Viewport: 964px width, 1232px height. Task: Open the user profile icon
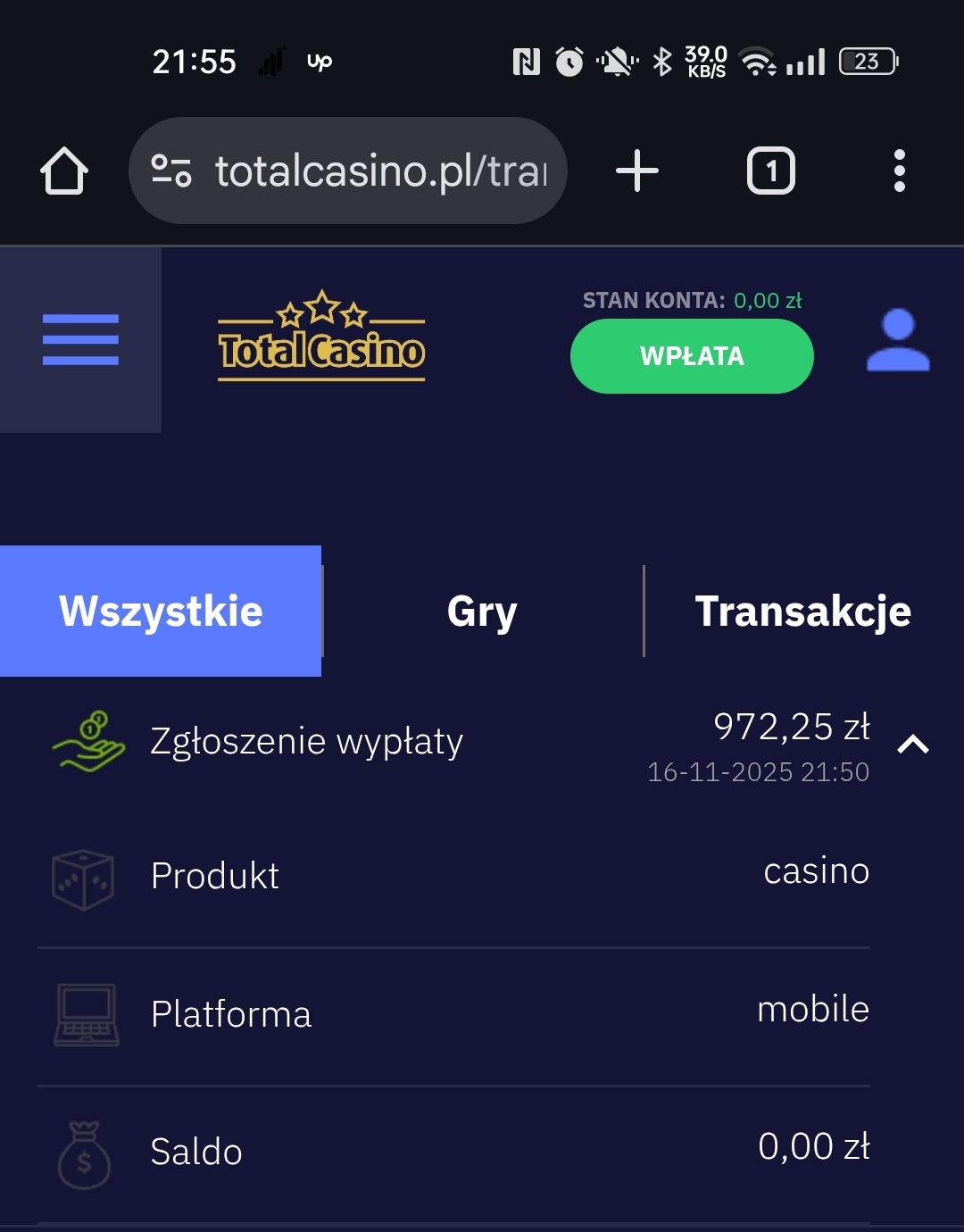coord(898,340)
